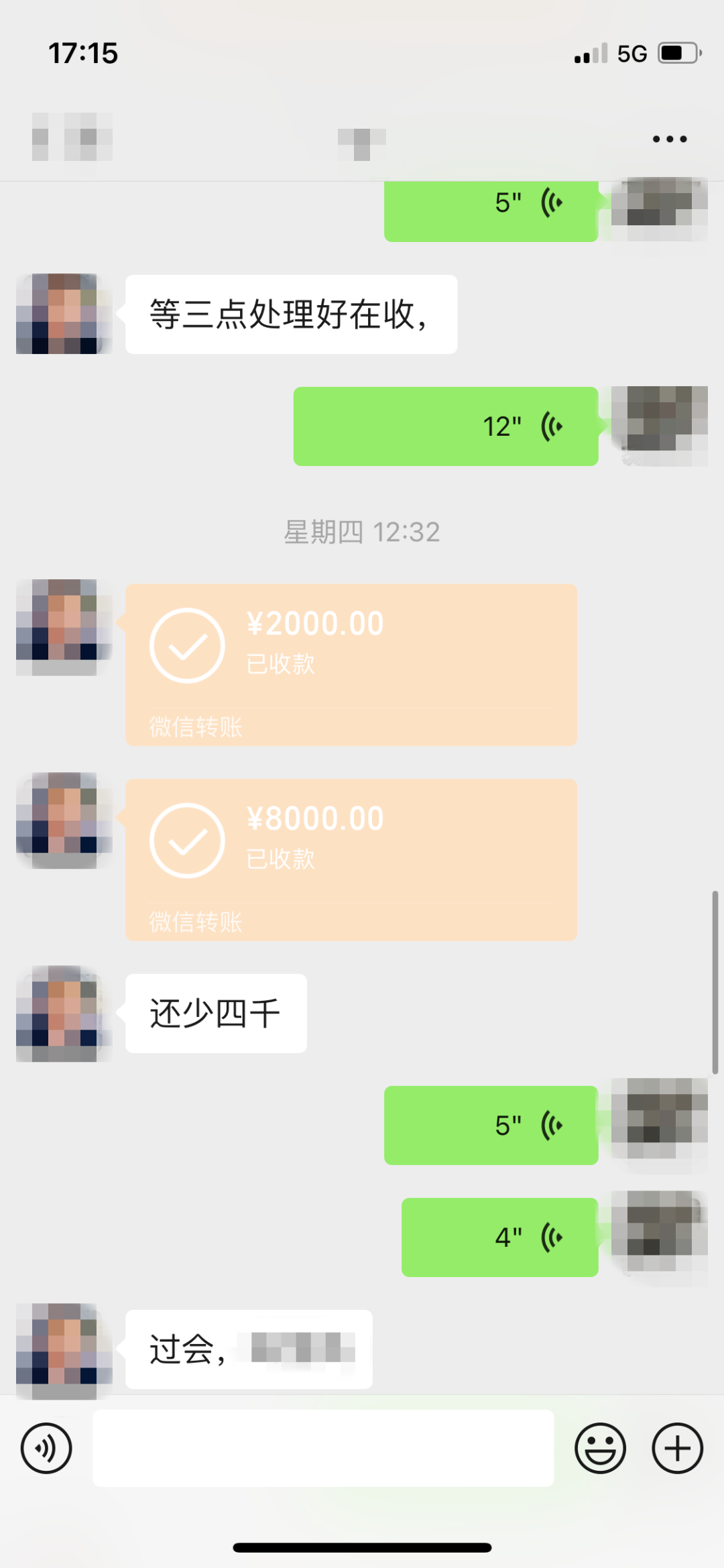The width and height of the screenshot is (724, 1568).
Task: Open the three-dot chat info menu
Action: tap(670, 139)
